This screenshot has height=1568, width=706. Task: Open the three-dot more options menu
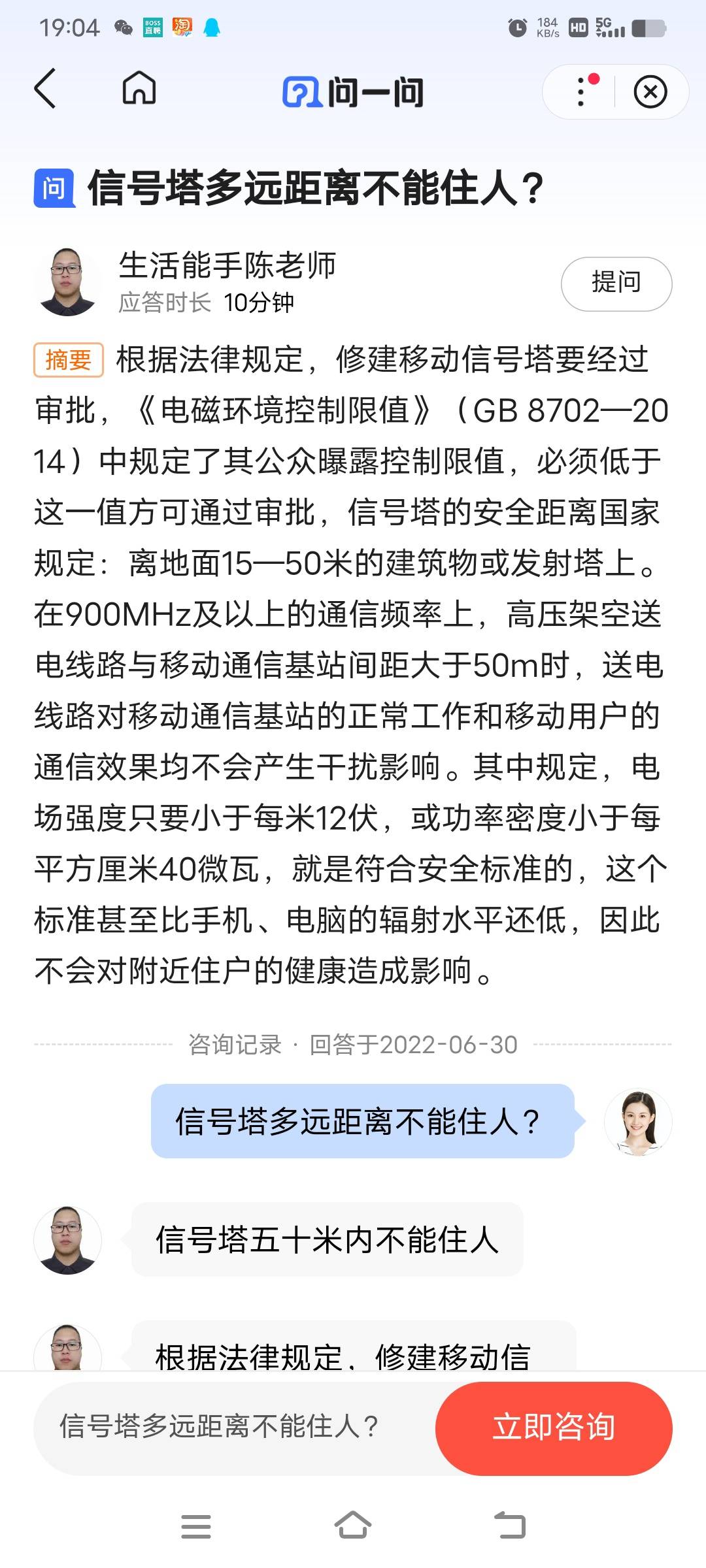pyautogui.click(x=580, y=91)
